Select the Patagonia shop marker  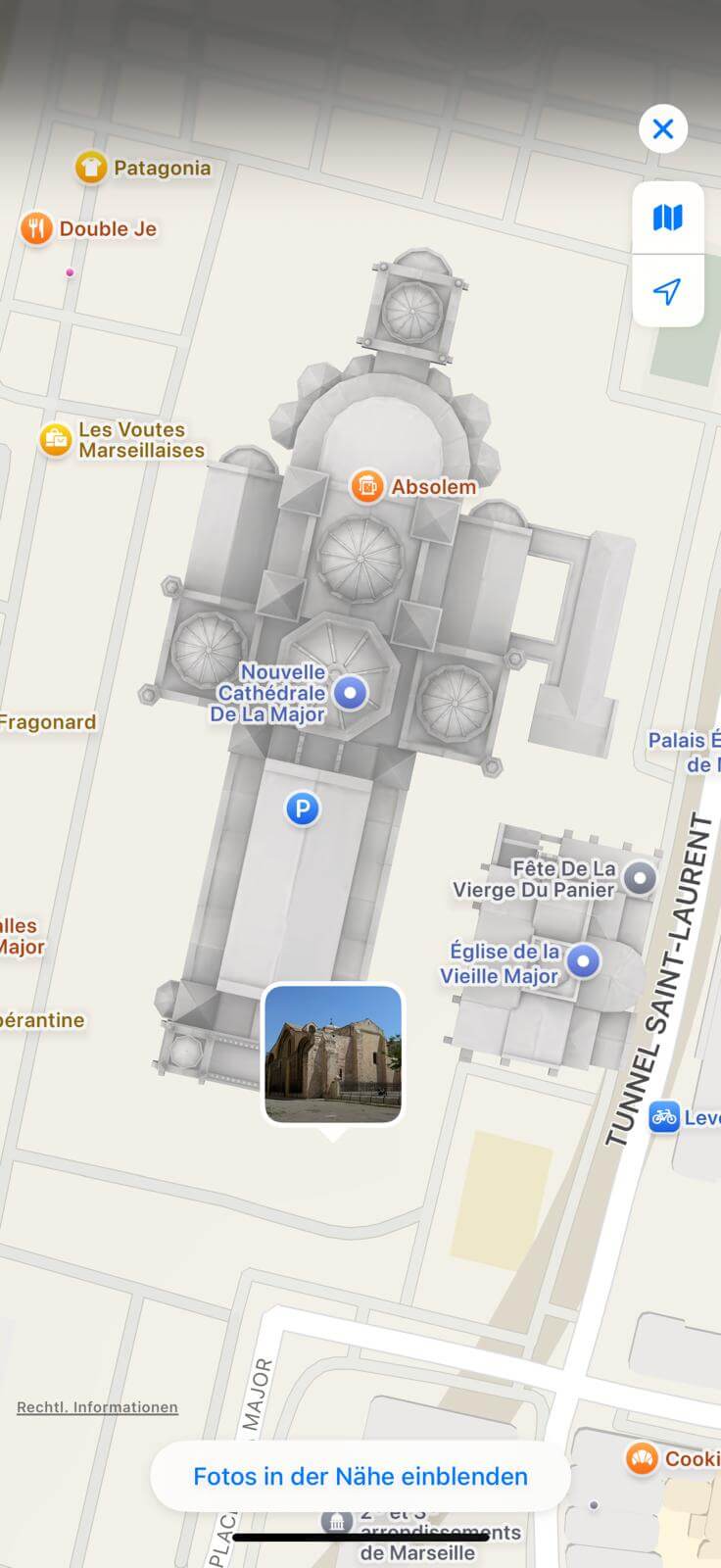(x=91, y=168)
